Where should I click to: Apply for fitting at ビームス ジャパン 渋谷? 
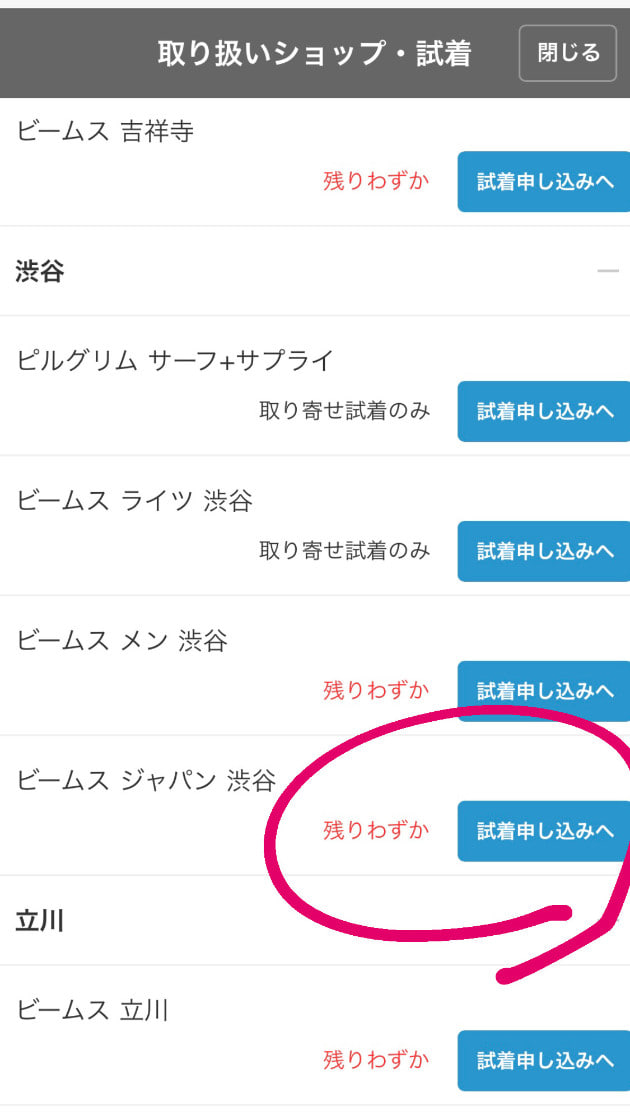pyautogui.click(x=544, y=831)
